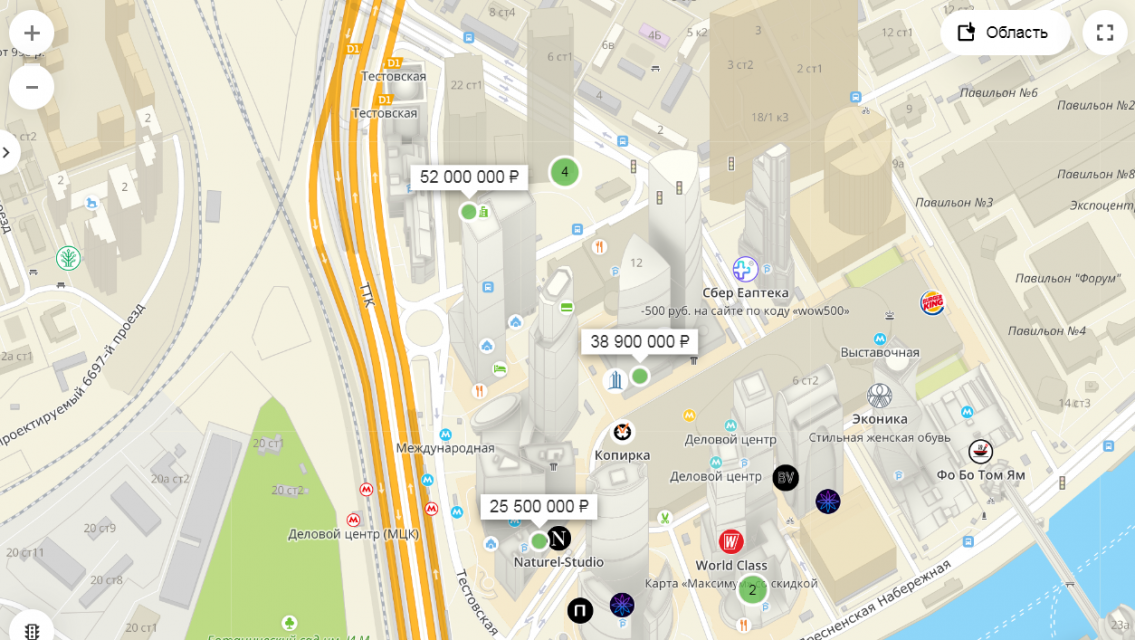Open World Class place marker
The height and width of the screenshot is (640, 1135).
click(731, 542)
